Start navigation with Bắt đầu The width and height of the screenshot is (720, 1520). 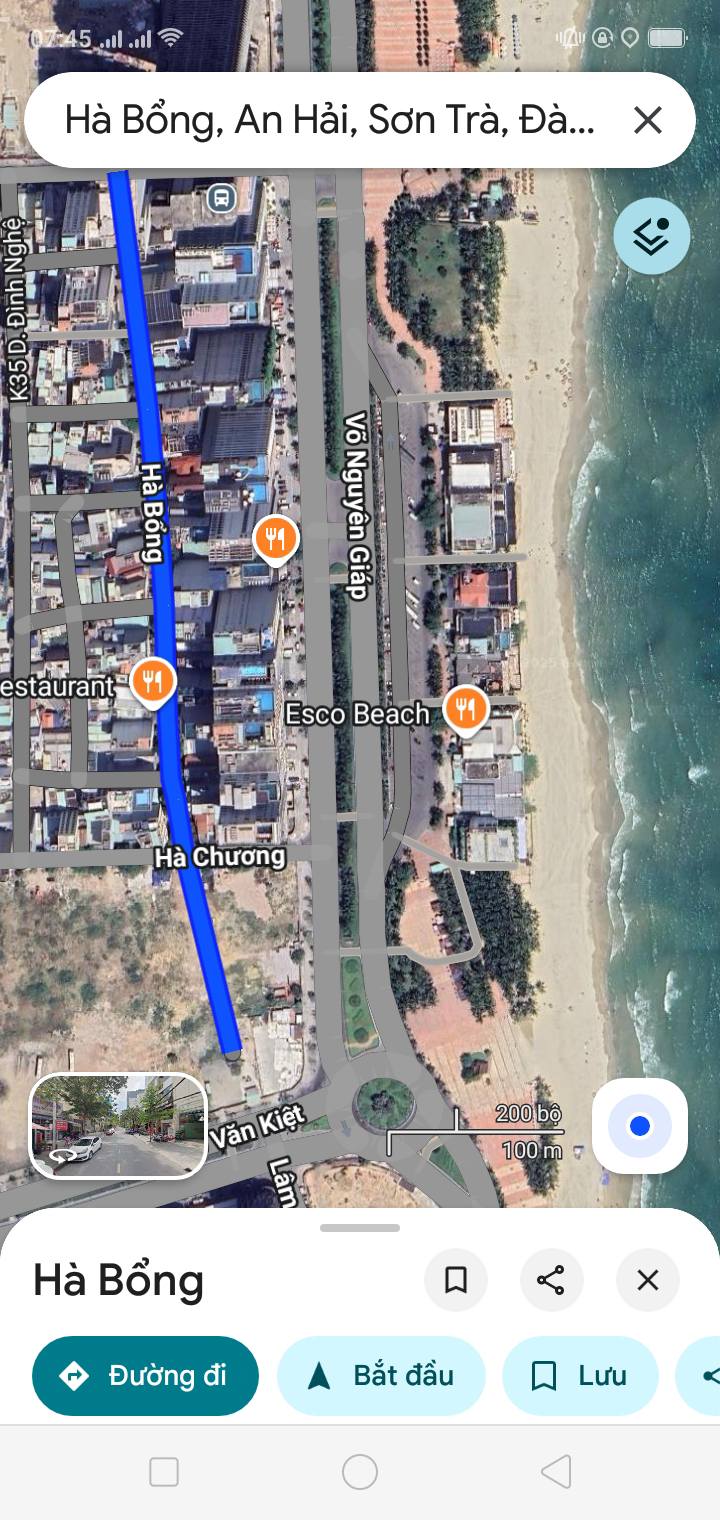click(x=381, y=1376)
